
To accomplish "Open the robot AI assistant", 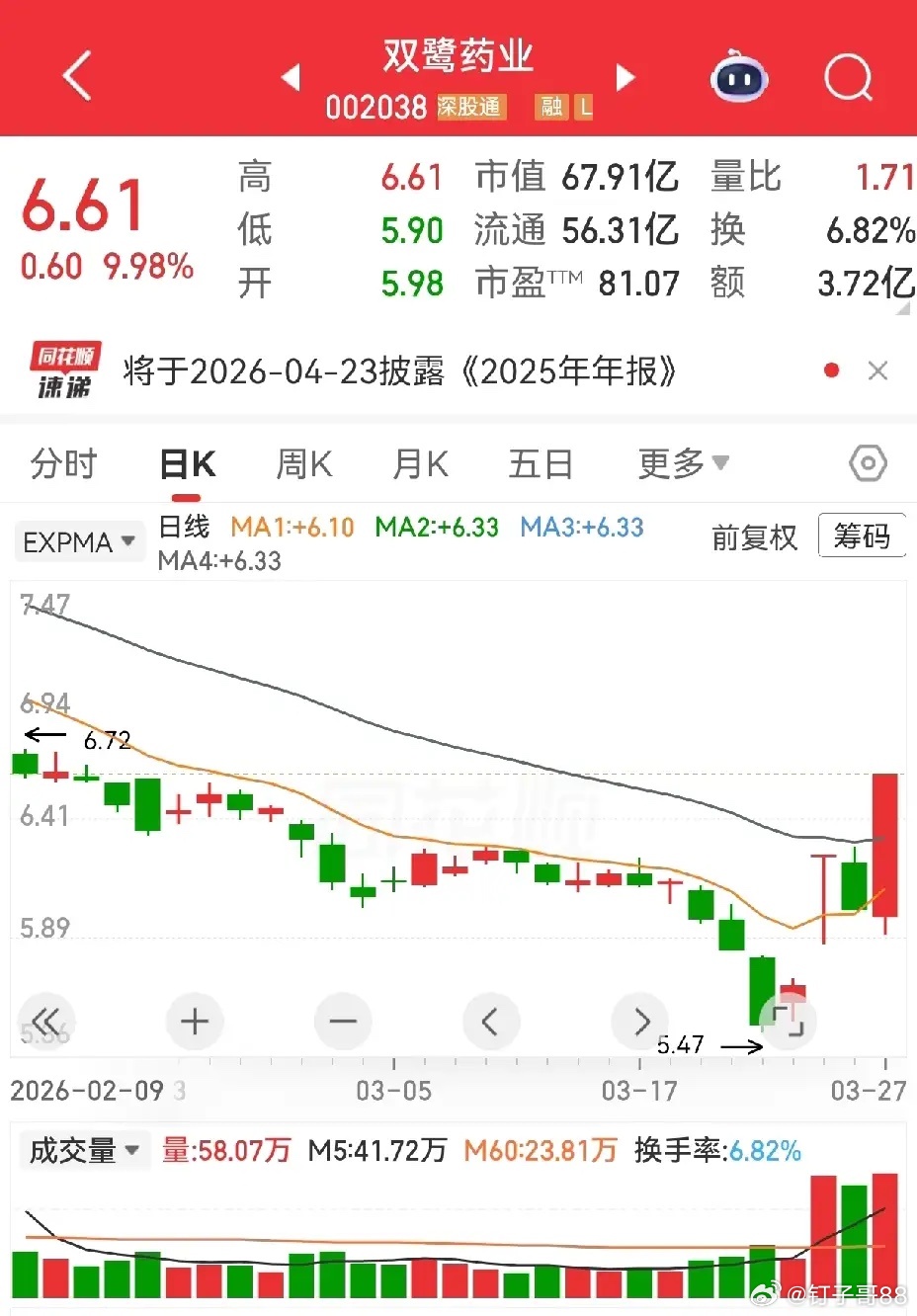I will [739, 76].
